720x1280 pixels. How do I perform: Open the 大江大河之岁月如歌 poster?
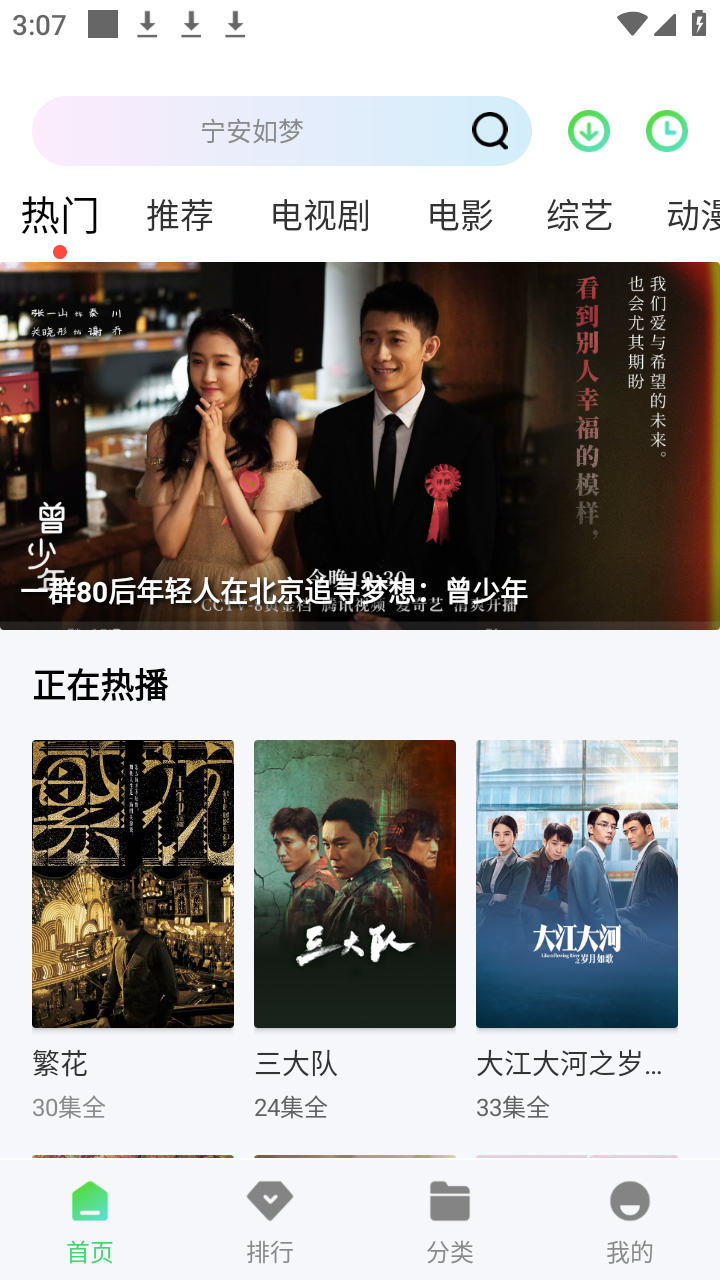[577, 883]
